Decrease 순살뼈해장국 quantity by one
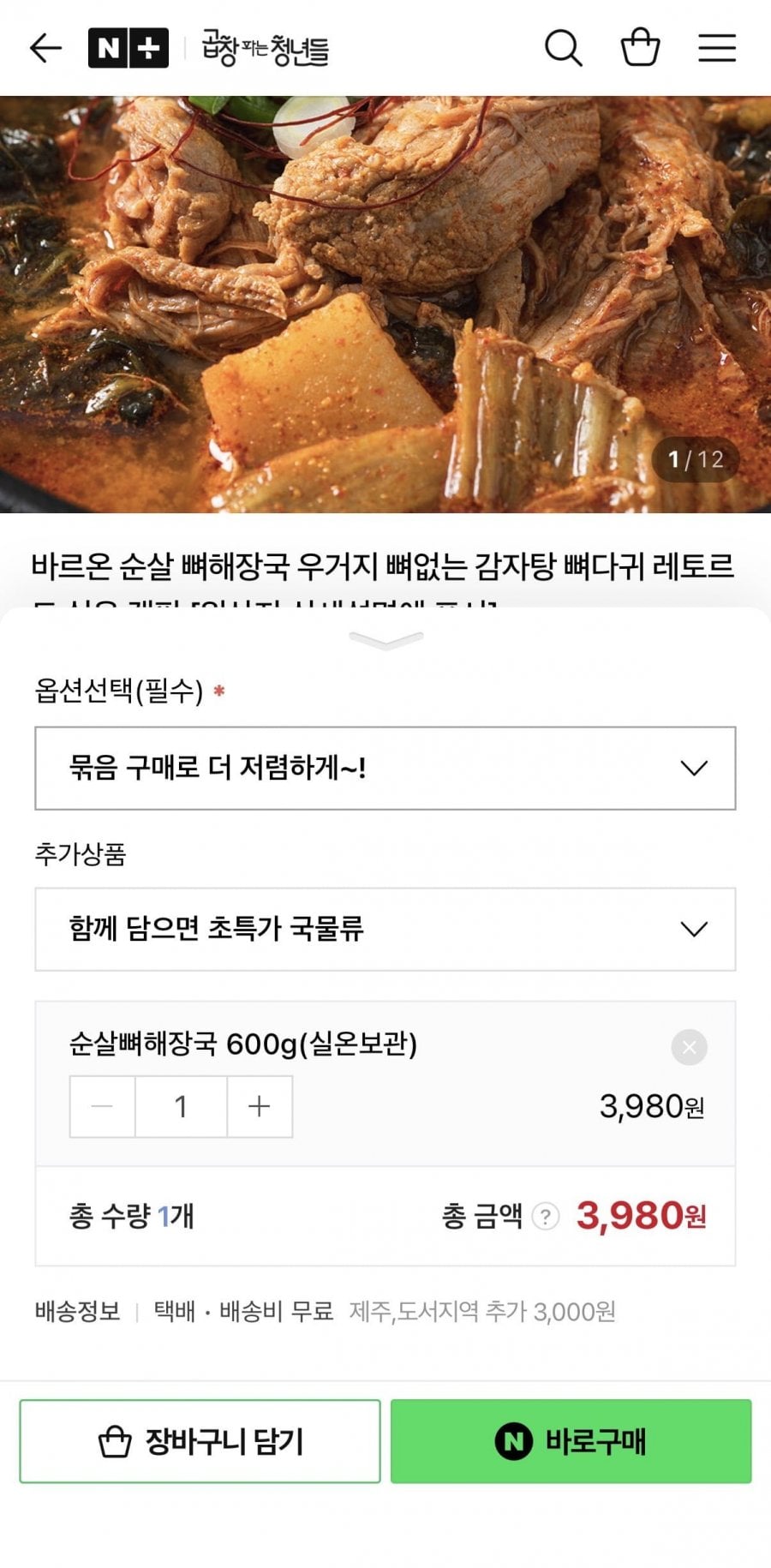Viewport: 771px width, 1568px height. (x=102, y=1106)
